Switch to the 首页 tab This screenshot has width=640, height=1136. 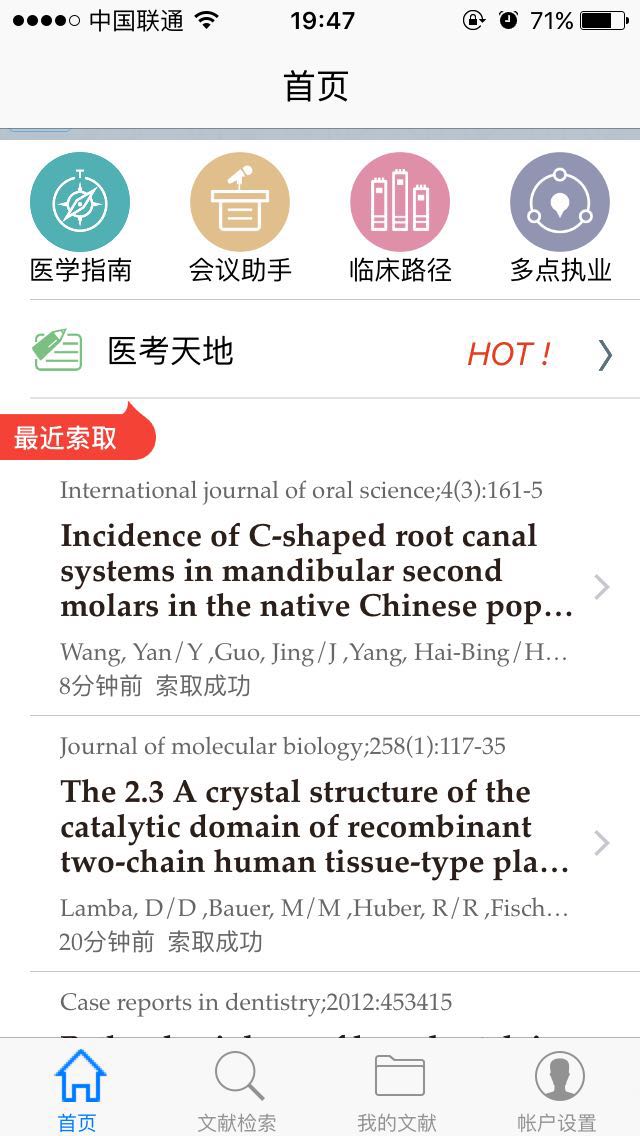(79, 1090)
